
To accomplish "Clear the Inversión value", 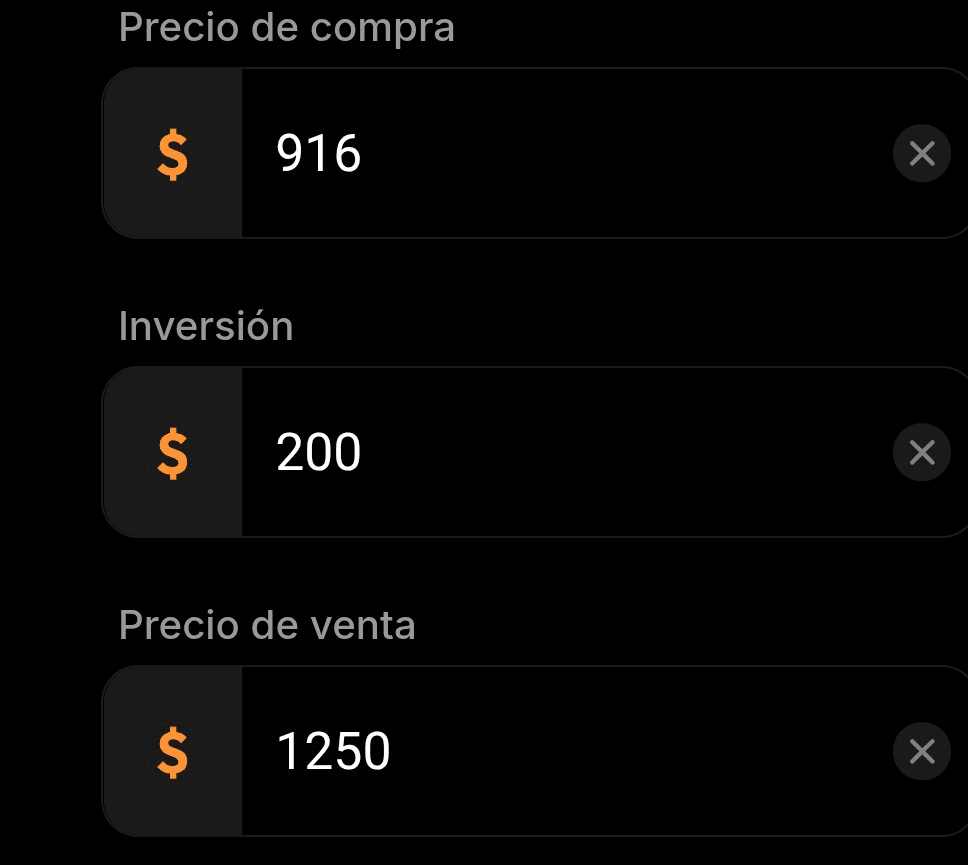I will 922,452.
